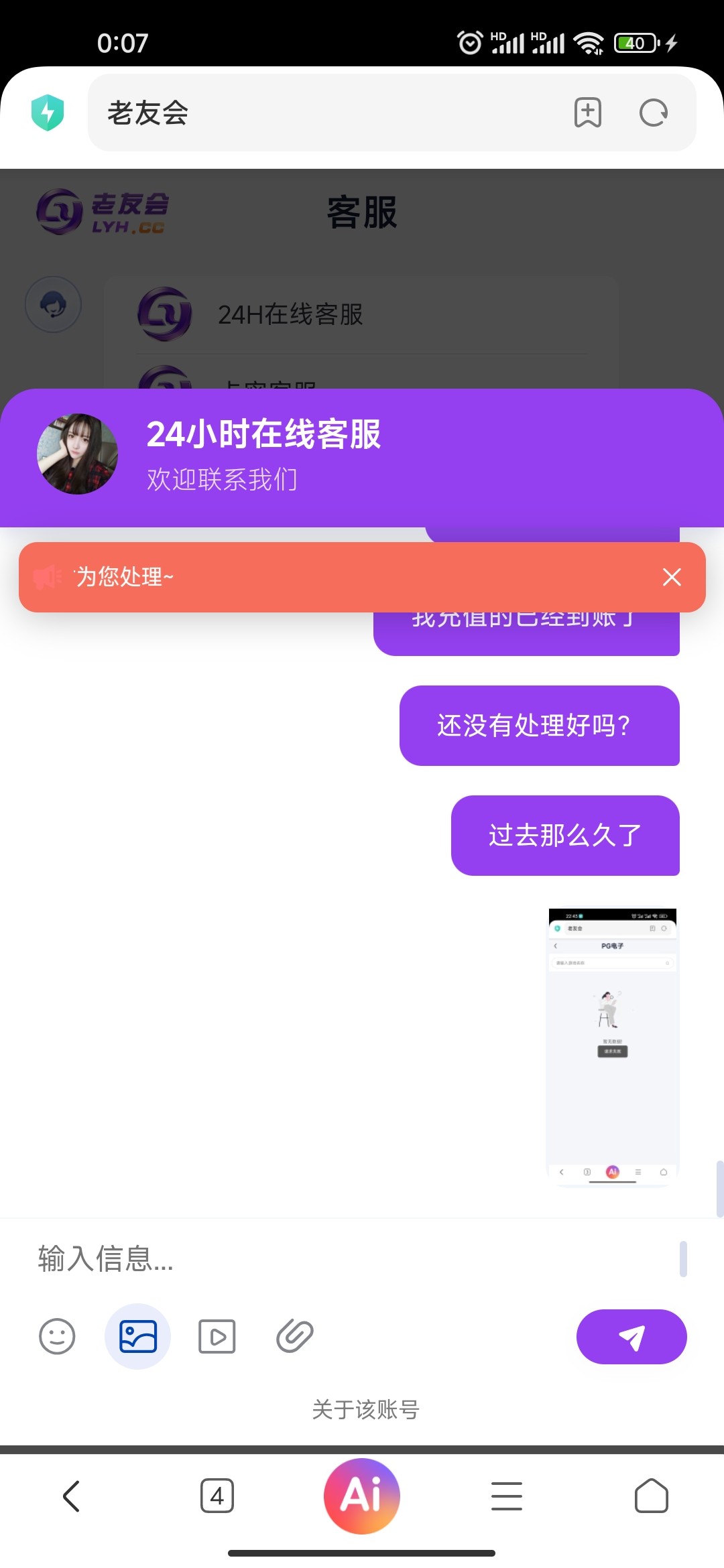Go to the browser home page
Screen dimensions: 724x1568
click(x=651, y=1496)
